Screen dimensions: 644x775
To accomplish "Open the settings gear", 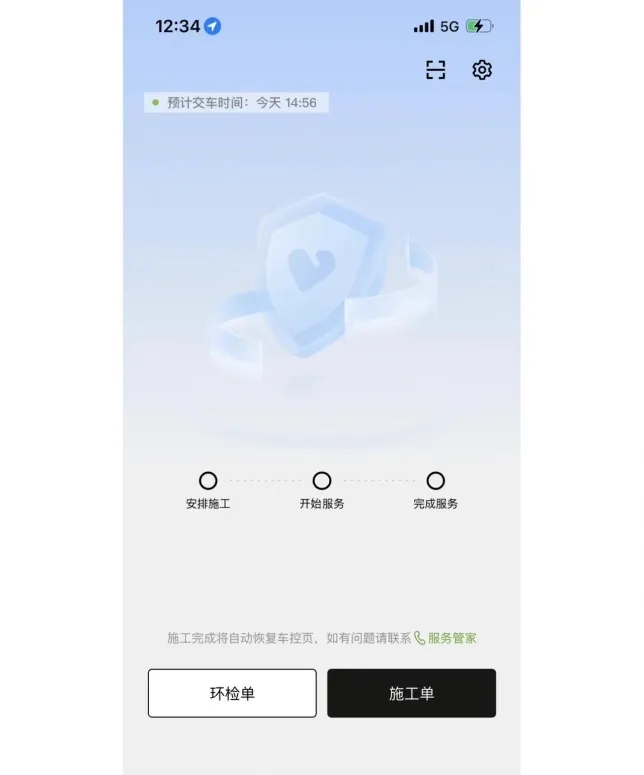I will 482,70.
